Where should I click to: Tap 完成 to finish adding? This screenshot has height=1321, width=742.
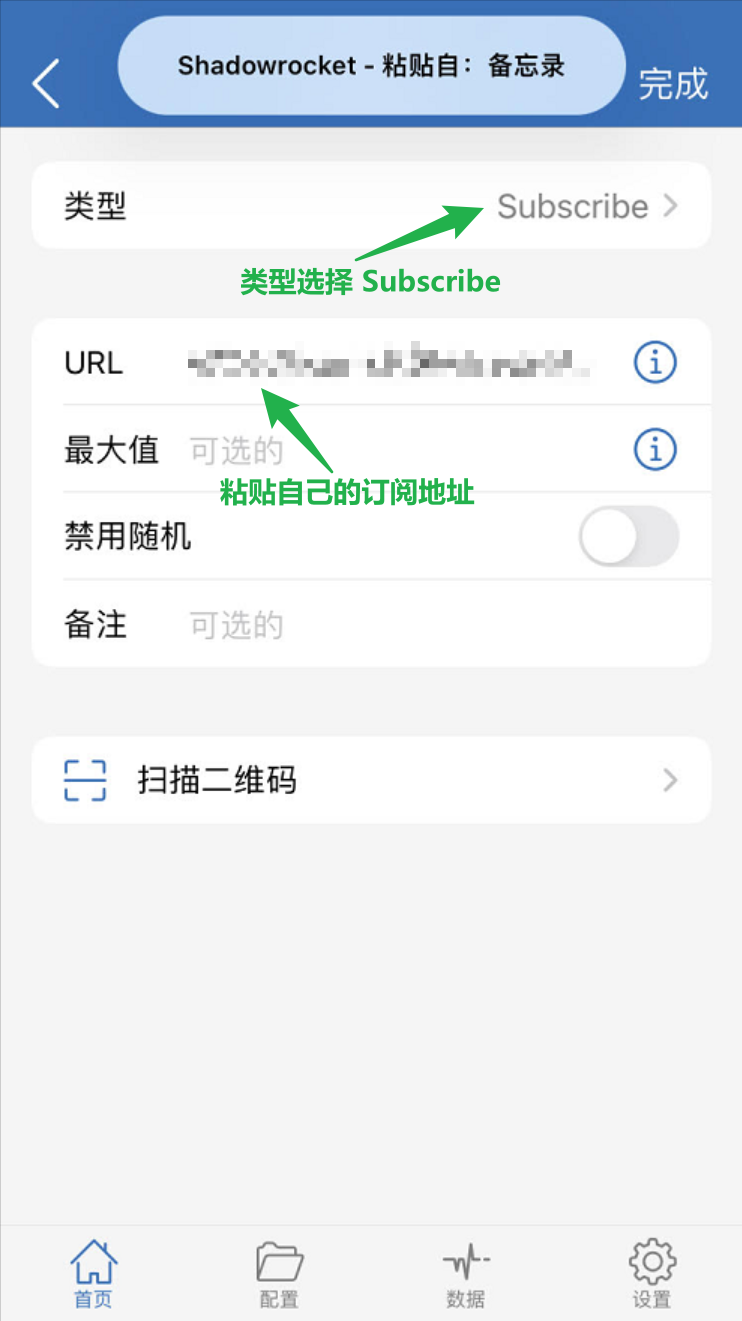pos(673,84)
